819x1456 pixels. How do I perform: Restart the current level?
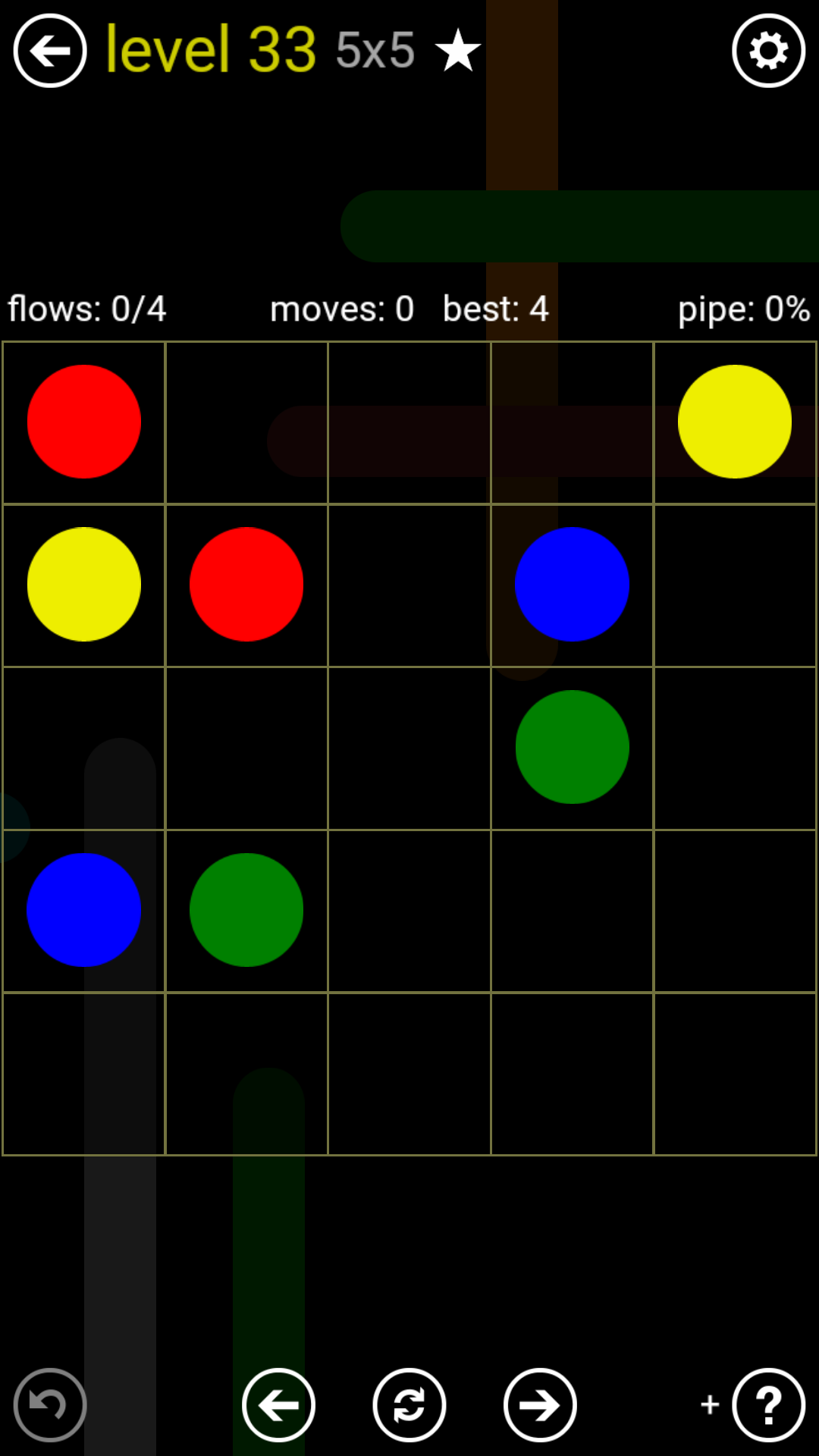(409, 1404)
